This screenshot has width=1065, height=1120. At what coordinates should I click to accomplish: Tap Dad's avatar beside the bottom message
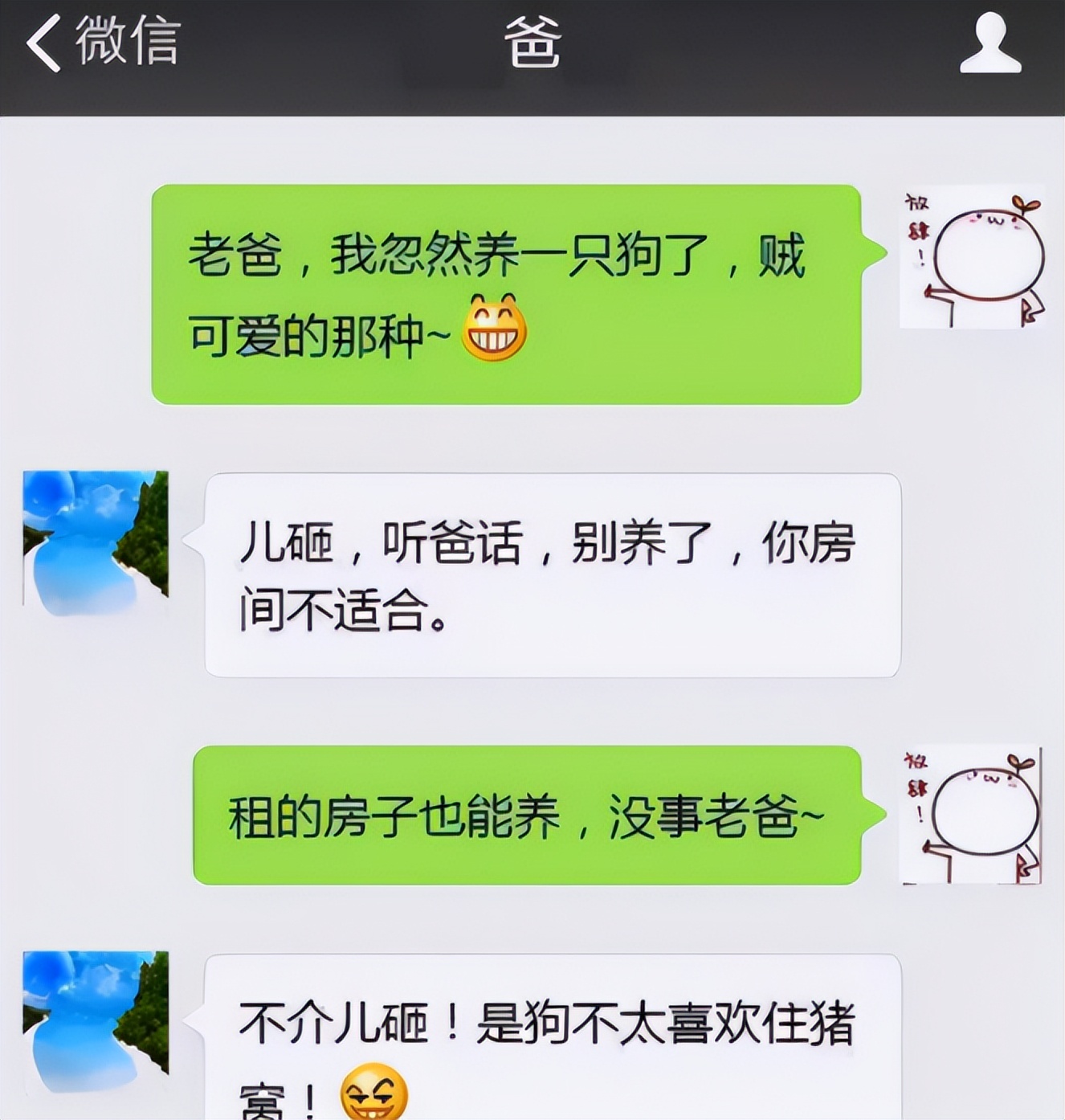click(95, 1020)
